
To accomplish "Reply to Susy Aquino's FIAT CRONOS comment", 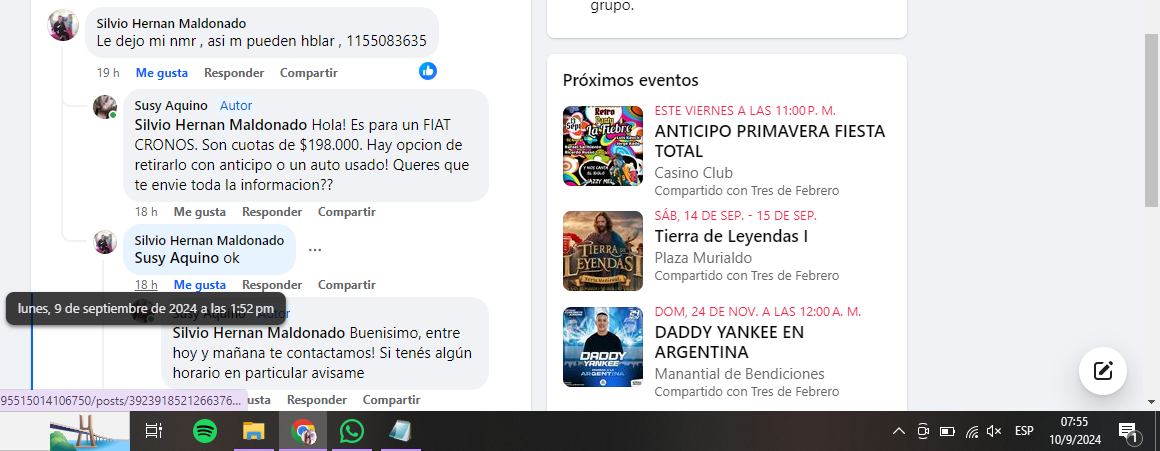I will coord(272,212).
